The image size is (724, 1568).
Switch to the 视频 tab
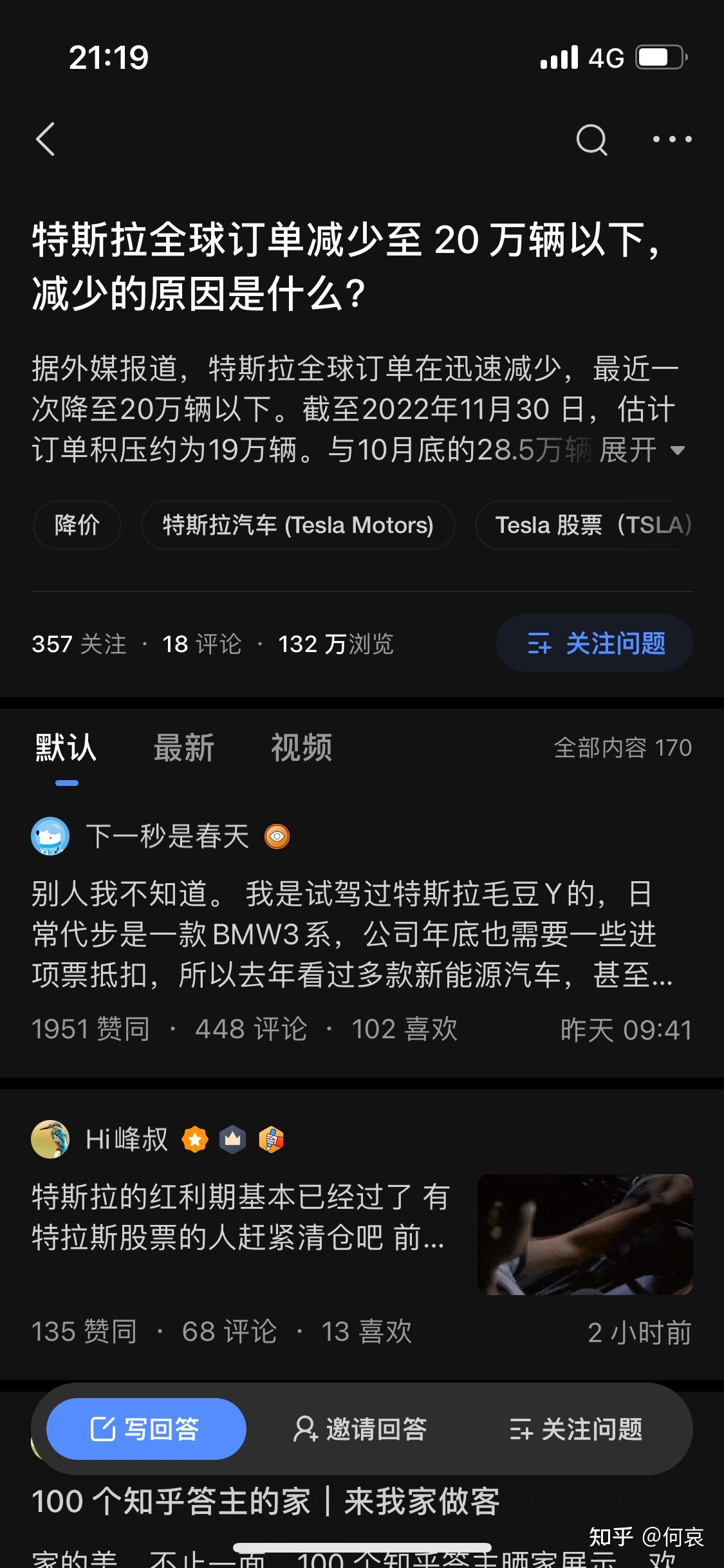pos(301,748)
